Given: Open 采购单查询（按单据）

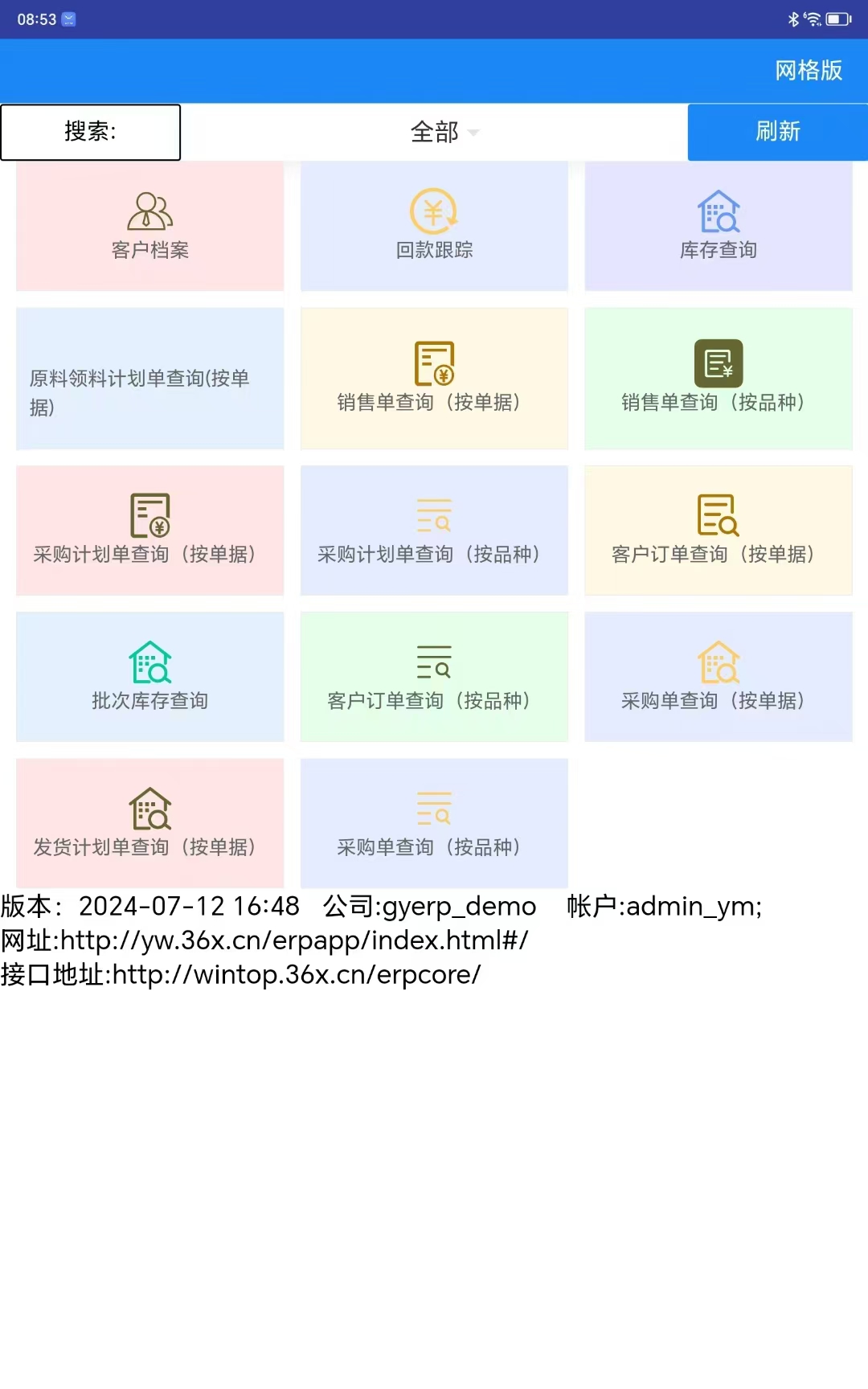Looking at the screenshot, I should 718,677.
